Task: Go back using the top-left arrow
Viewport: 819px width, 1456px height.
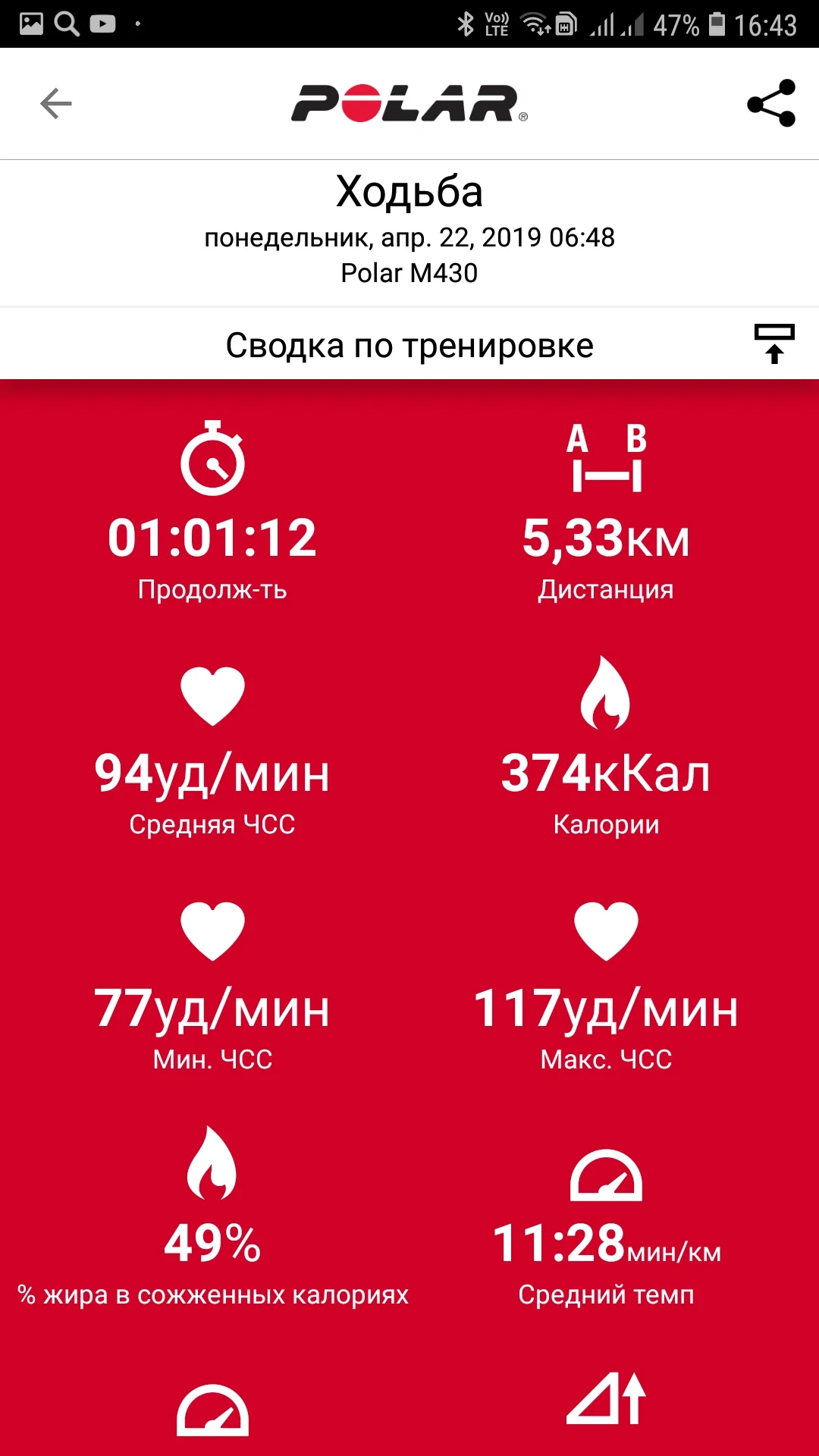Action: pos(55,104)
